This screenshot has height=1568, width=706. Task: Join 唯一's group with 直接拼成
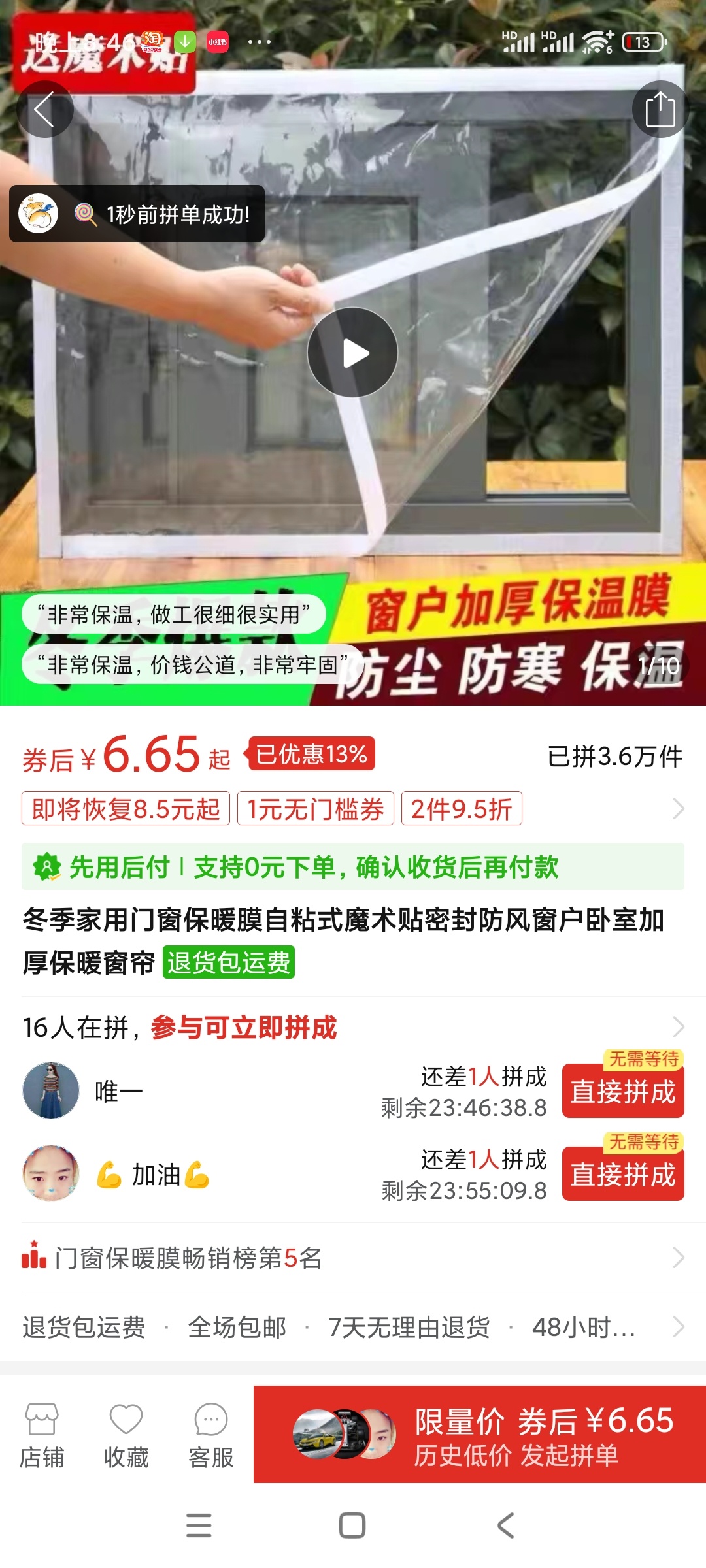[623, 1091]
